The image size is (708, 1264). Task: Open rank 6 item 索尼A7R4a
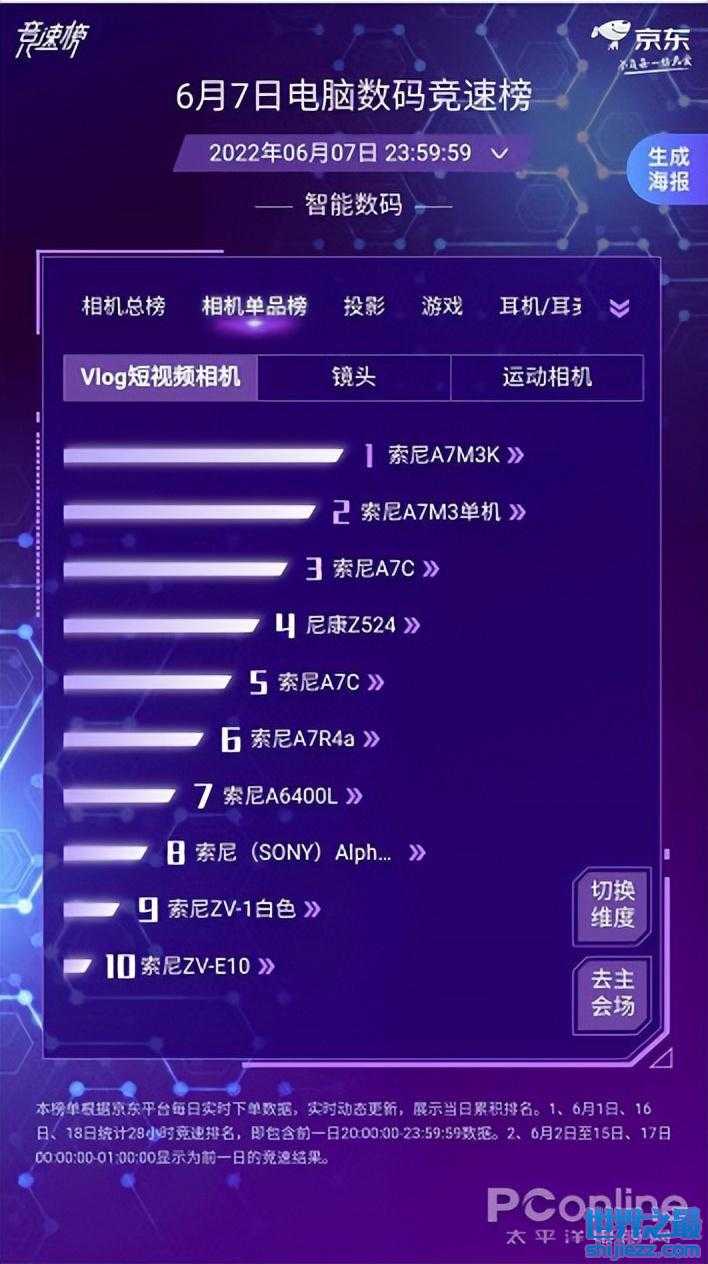(x=301, y=740)
